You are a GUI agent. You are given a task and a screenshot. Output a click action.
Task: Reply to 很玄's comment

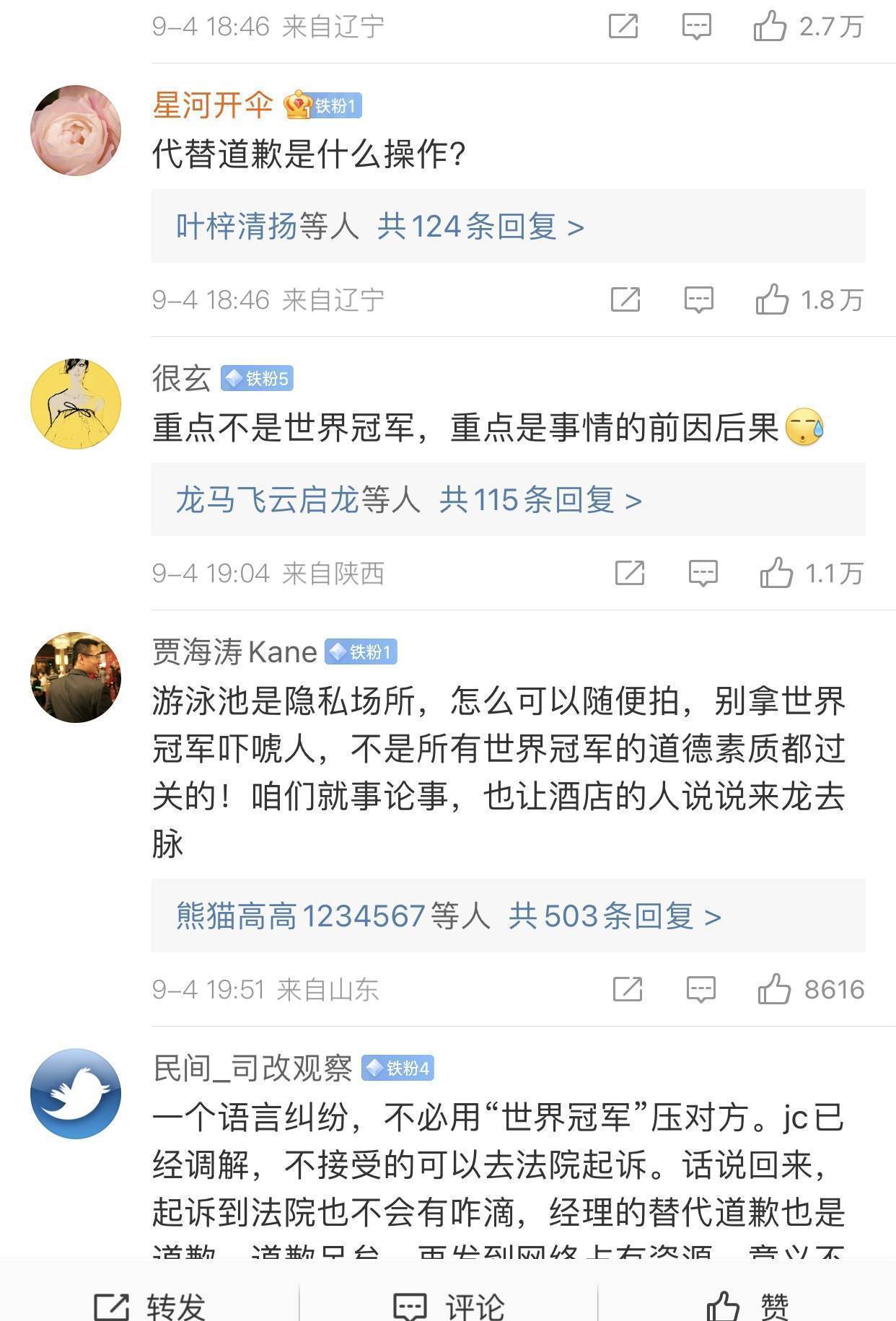[703, 574]
